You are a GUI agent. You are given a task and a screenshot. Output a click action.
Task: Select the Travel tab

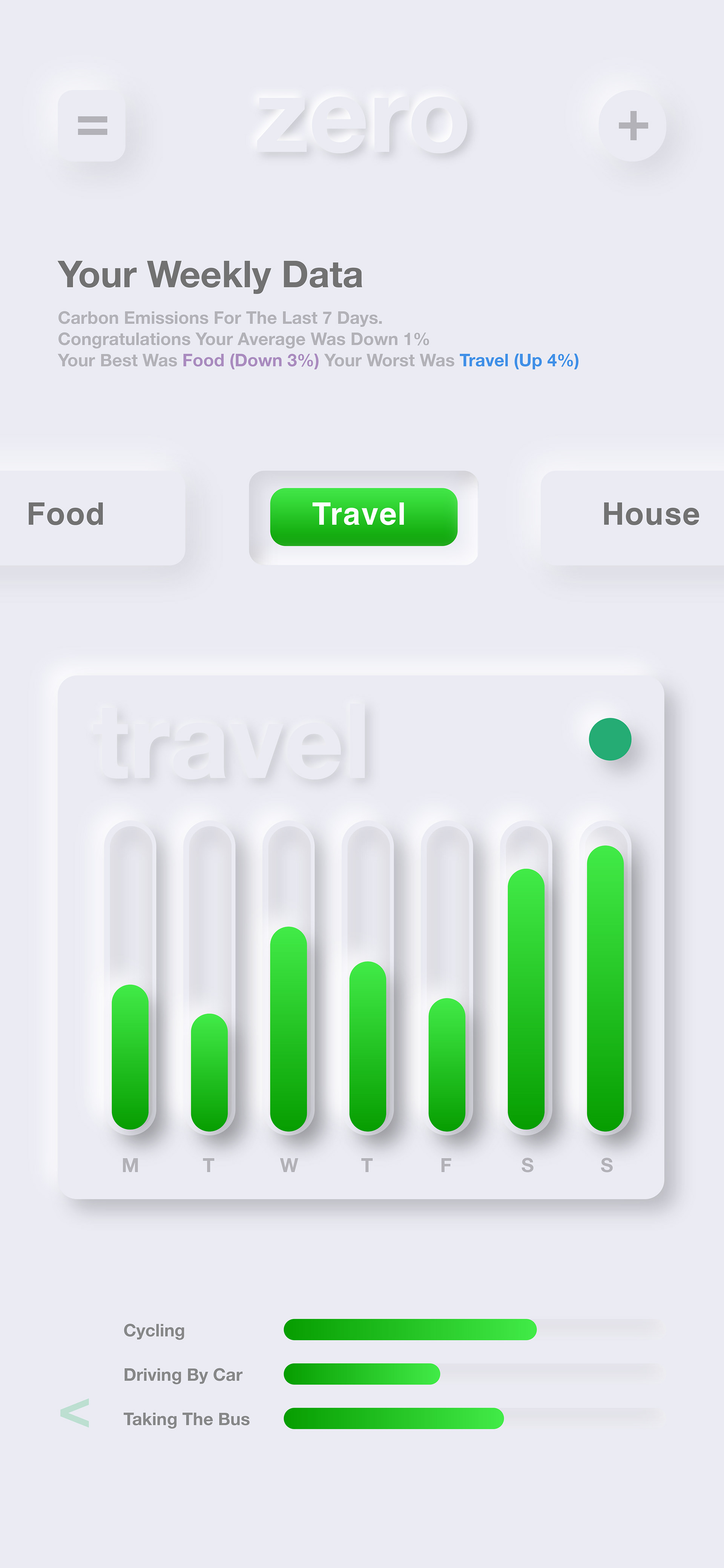tap(364, 517)
